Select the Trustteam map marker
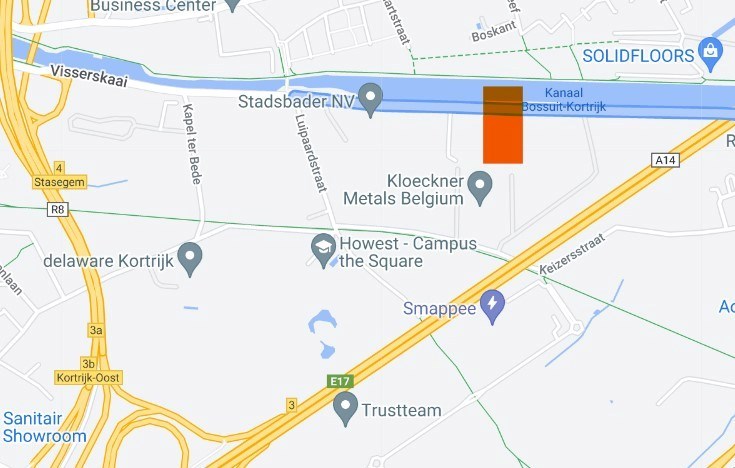This screenshot has width=735, height=468. (x=345, y=407)
